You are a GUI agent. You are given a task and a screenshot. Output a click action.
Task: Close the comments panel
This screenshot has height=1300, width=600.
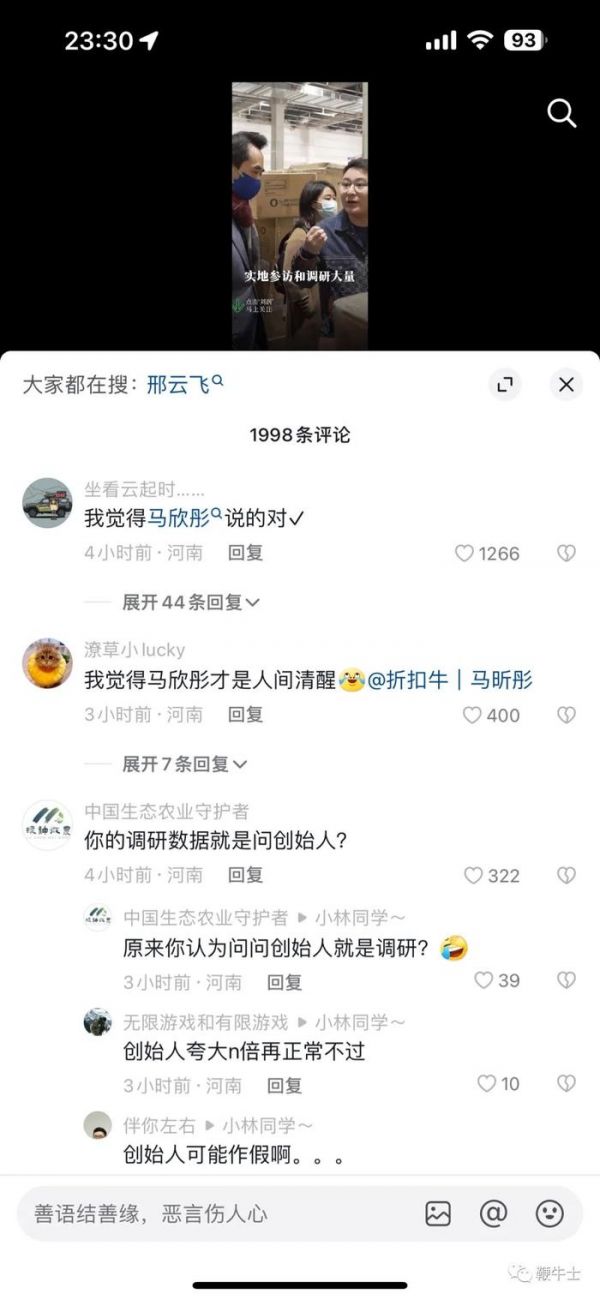[566, 384]
